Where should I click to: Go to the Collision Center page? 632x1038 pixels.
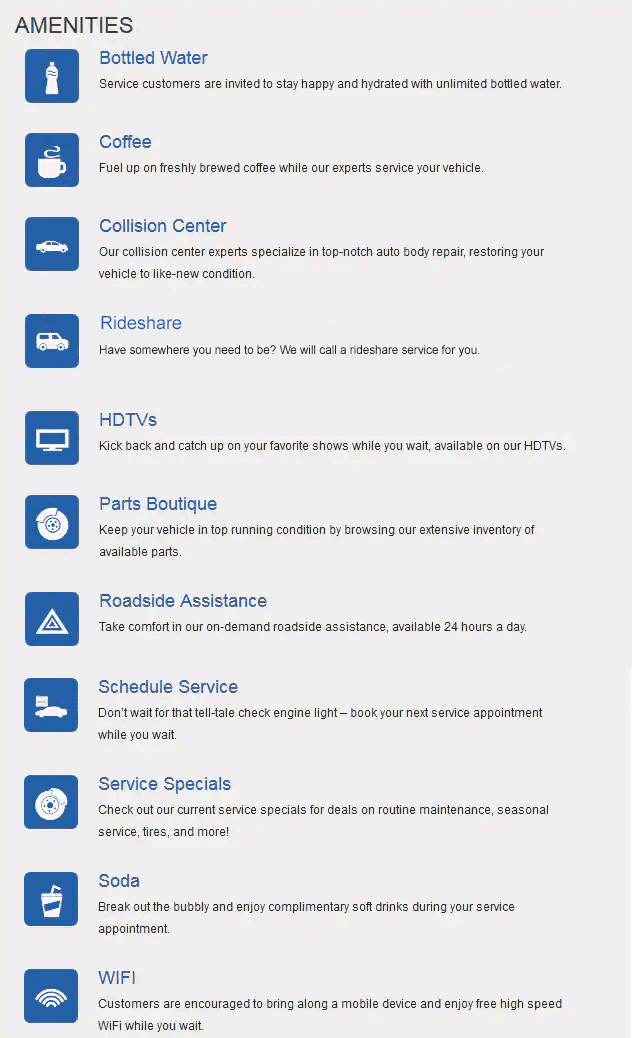[163, 226]
